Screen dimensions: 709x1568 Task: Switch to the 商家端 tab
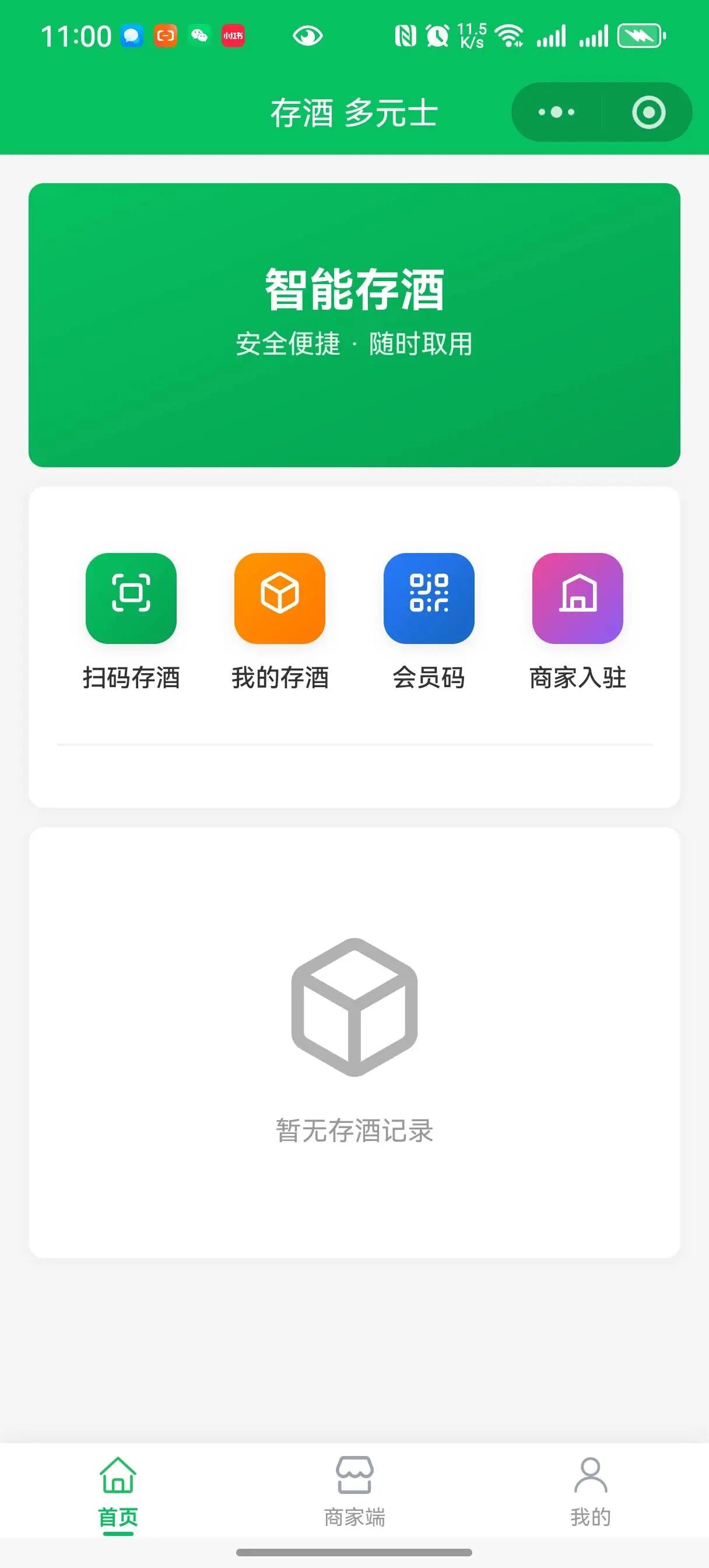tap(354, 1492)
